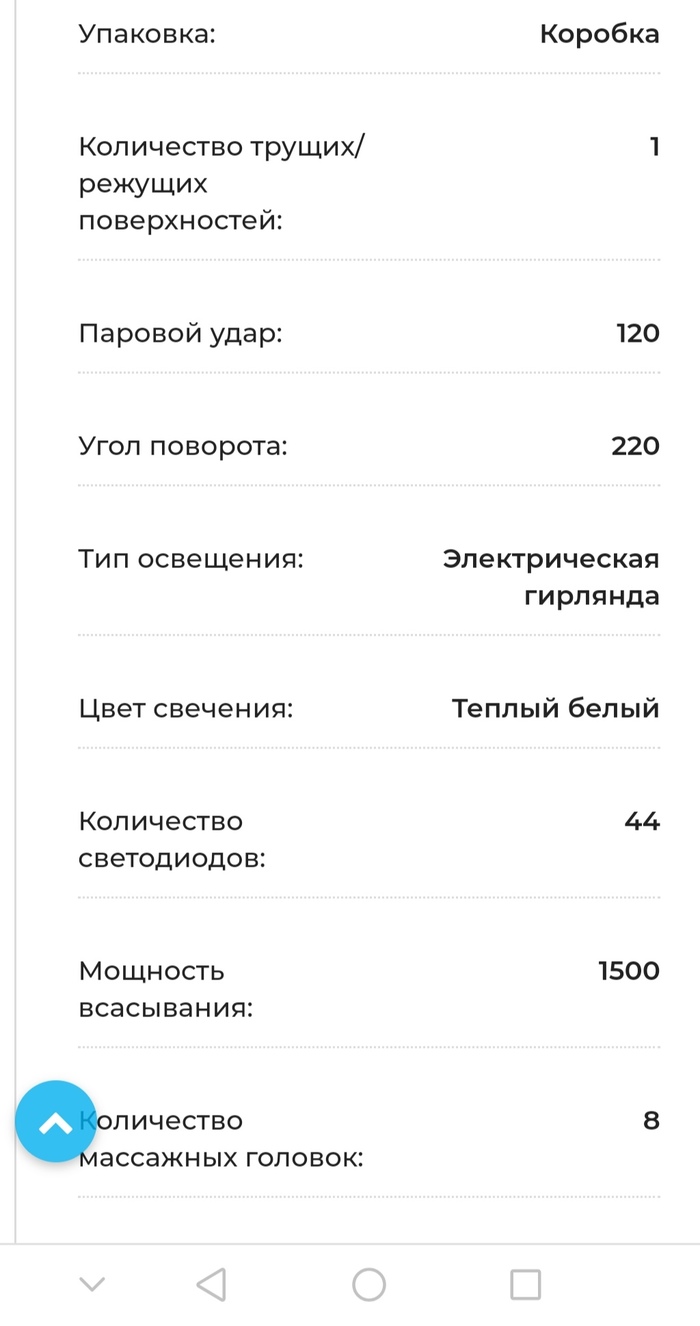
Task: Open recent apps with the square button
Action: click(525, 1284)
